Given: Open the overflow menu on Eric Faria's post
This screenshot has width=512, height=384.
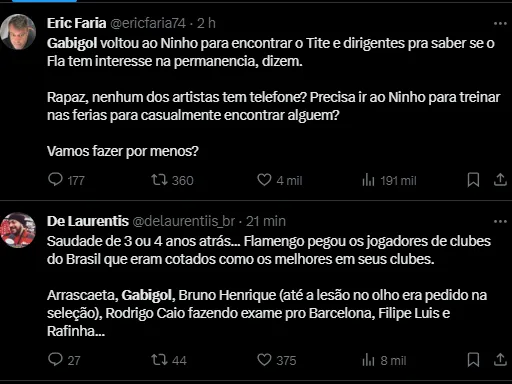Looking at the screenshot, I should [500, 23].
